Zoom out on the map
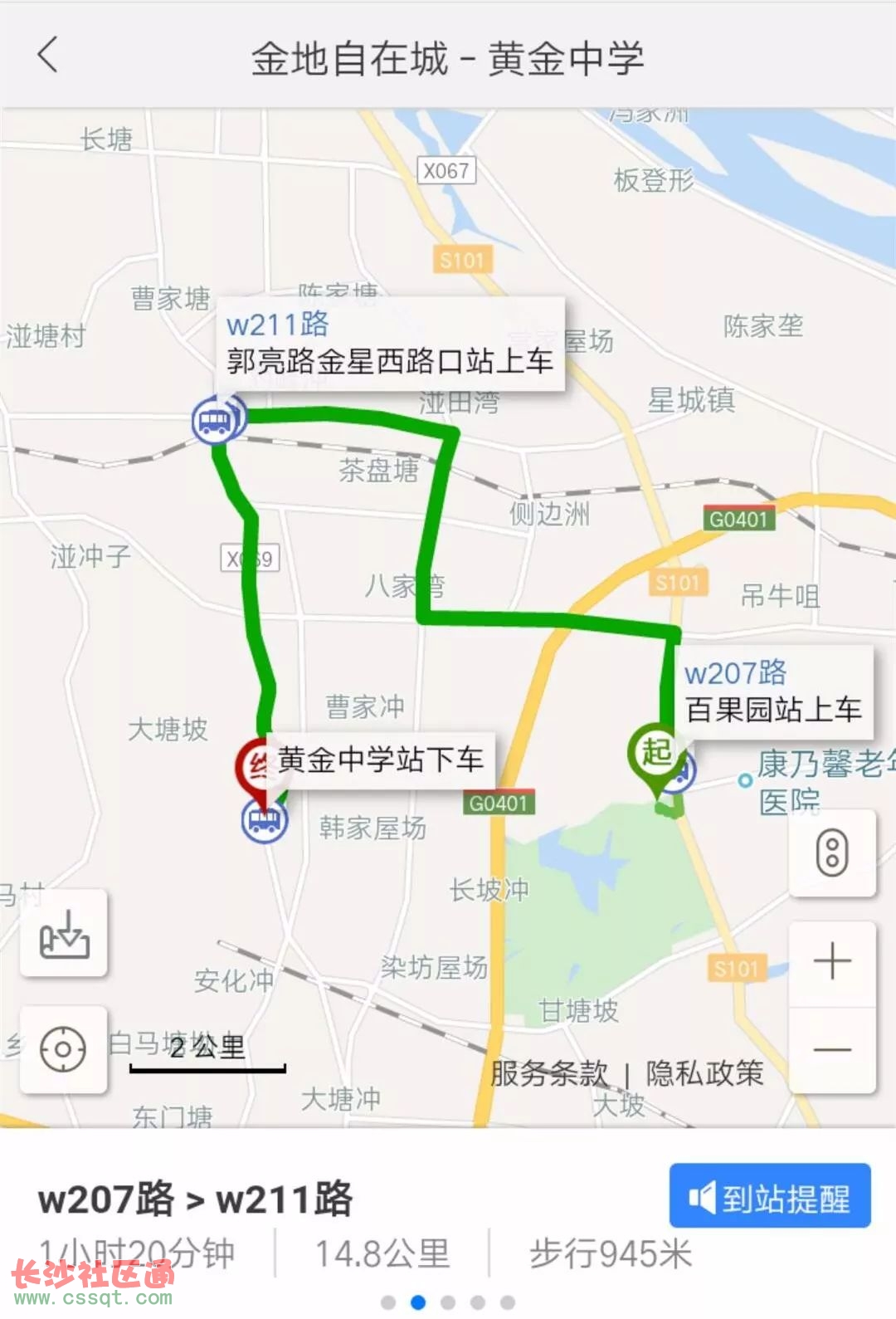 (832, 1050)
